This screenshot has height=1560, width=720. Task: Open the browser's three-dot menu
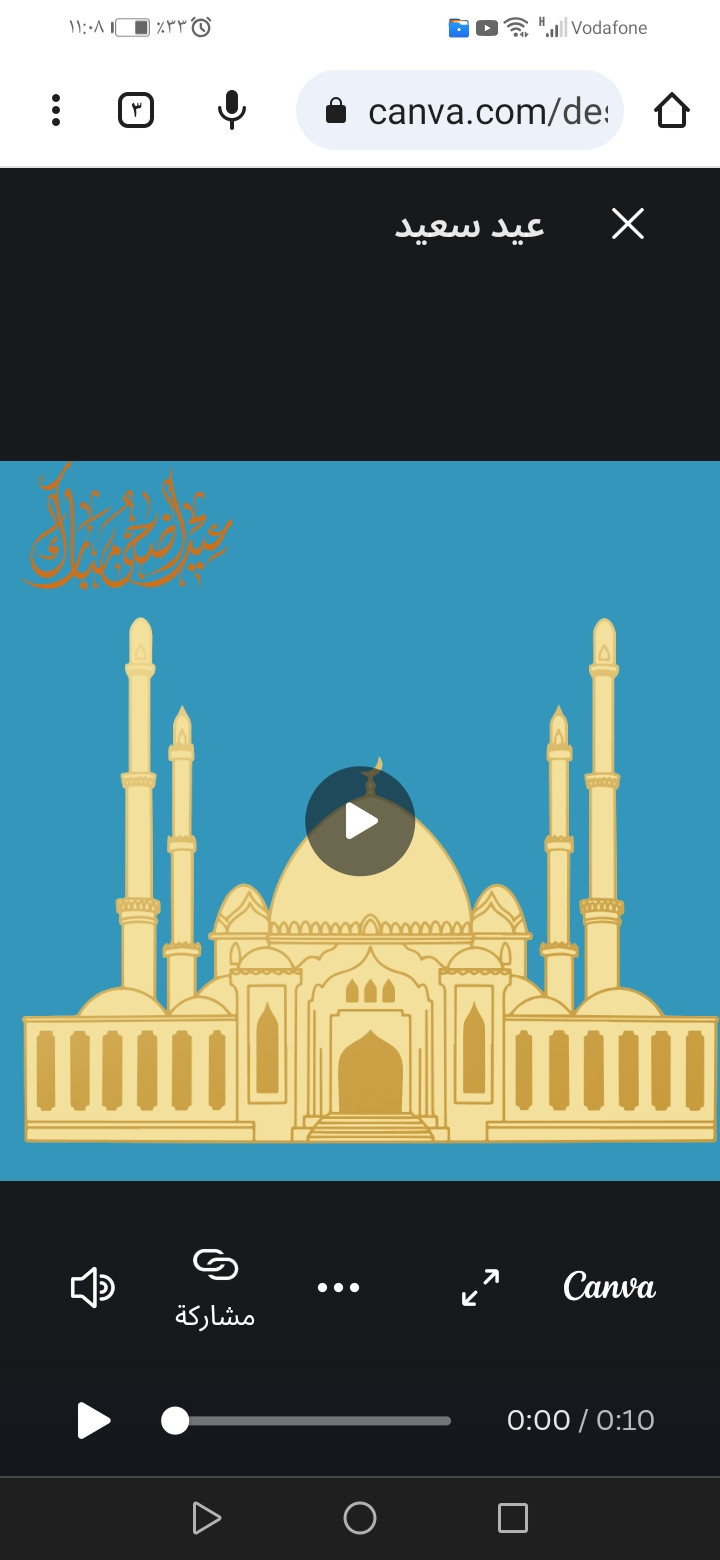56,110
